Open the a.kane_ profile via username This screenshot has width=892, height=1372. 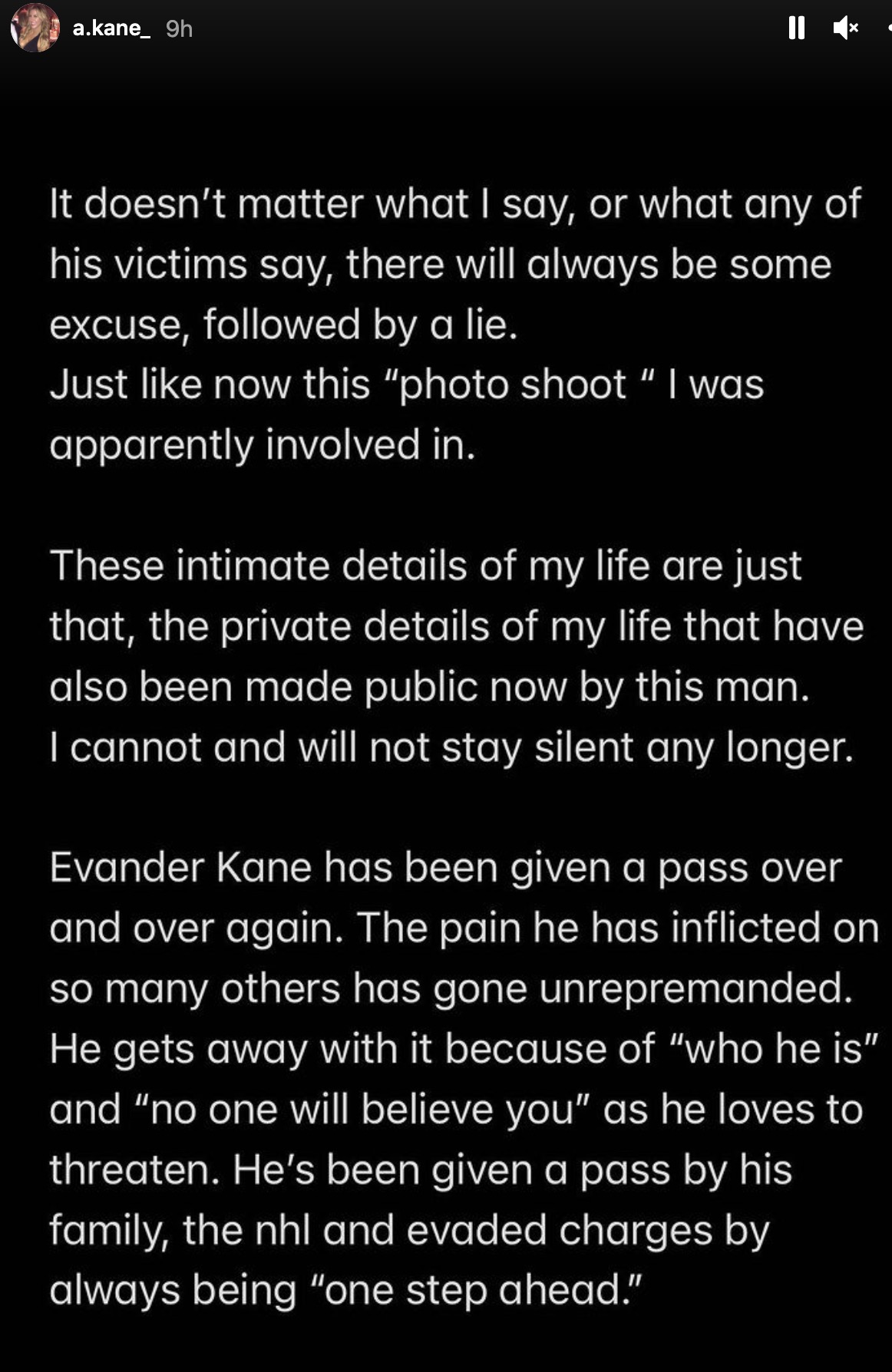pos(111,28)
